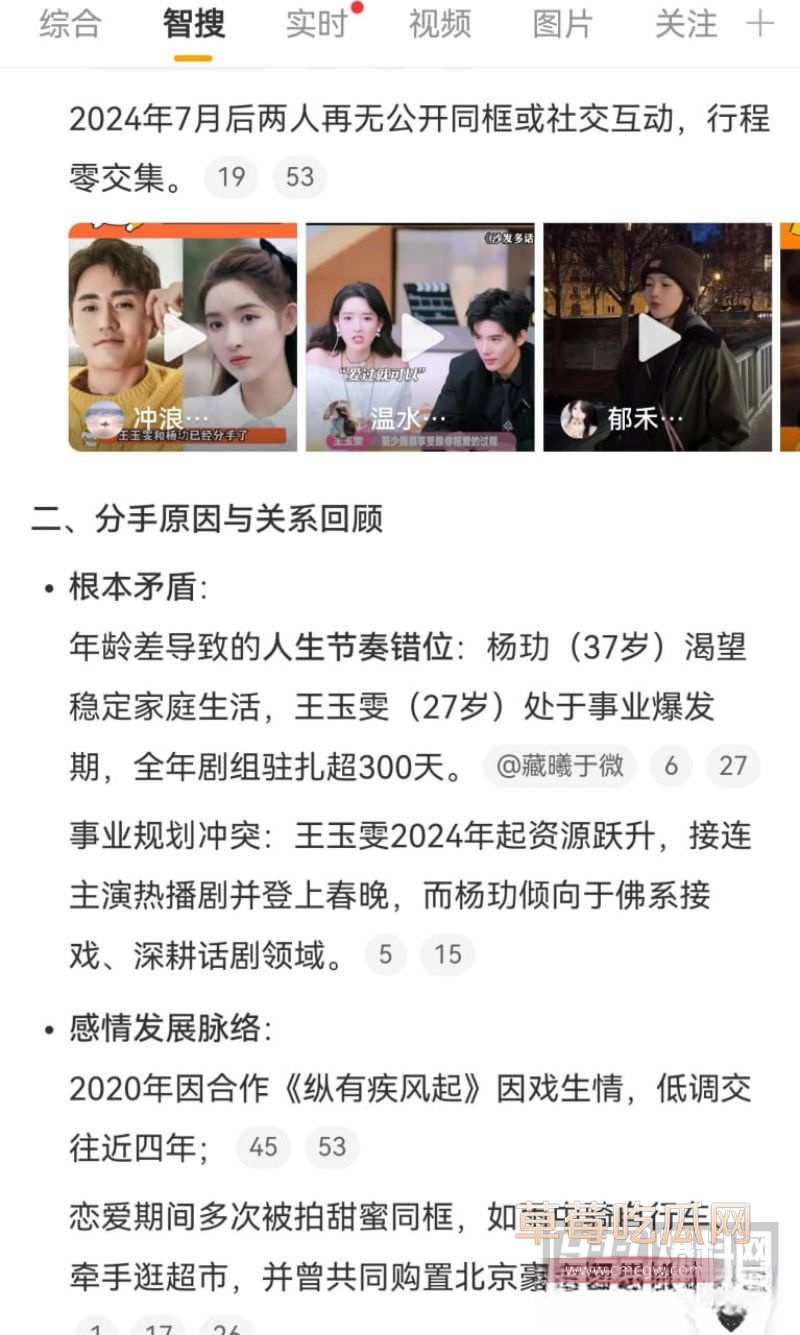View the 6 citation badge
Viewport: 800px width, 1335px height.
point(671,765)
